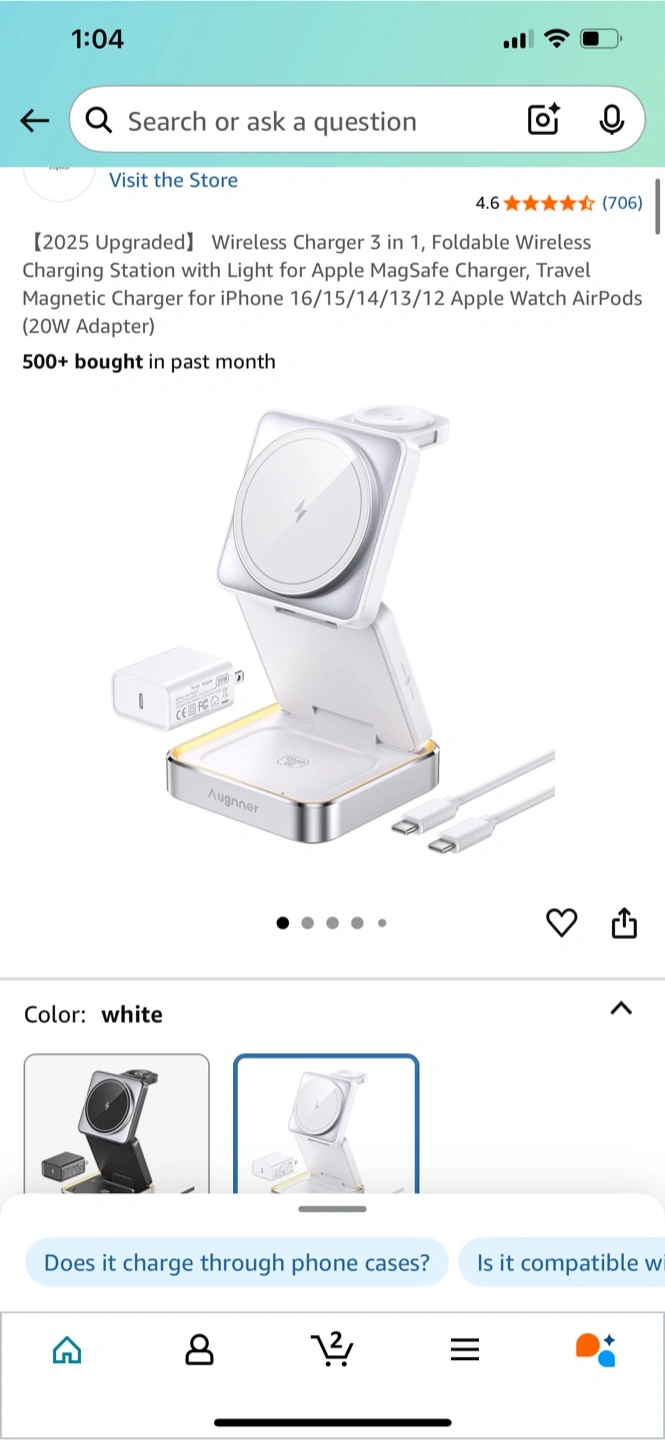Open the shopping cart with 2 items
The width and height of the screenshot is (665, 1440).
coord(332,1349)
